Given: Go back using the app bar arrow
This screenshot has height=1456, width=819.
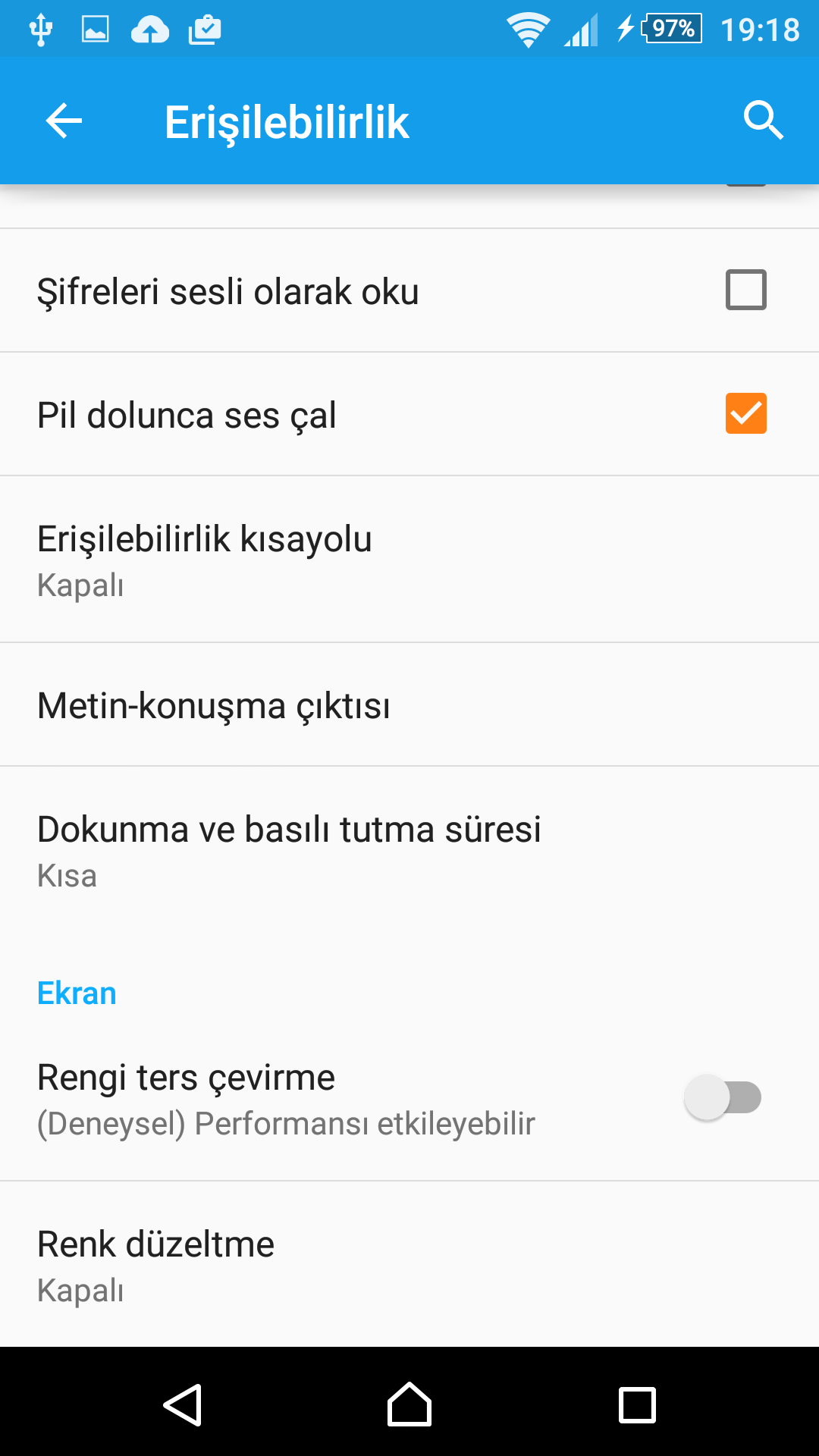Looking at the screenshot, I should tap(64, 121).
